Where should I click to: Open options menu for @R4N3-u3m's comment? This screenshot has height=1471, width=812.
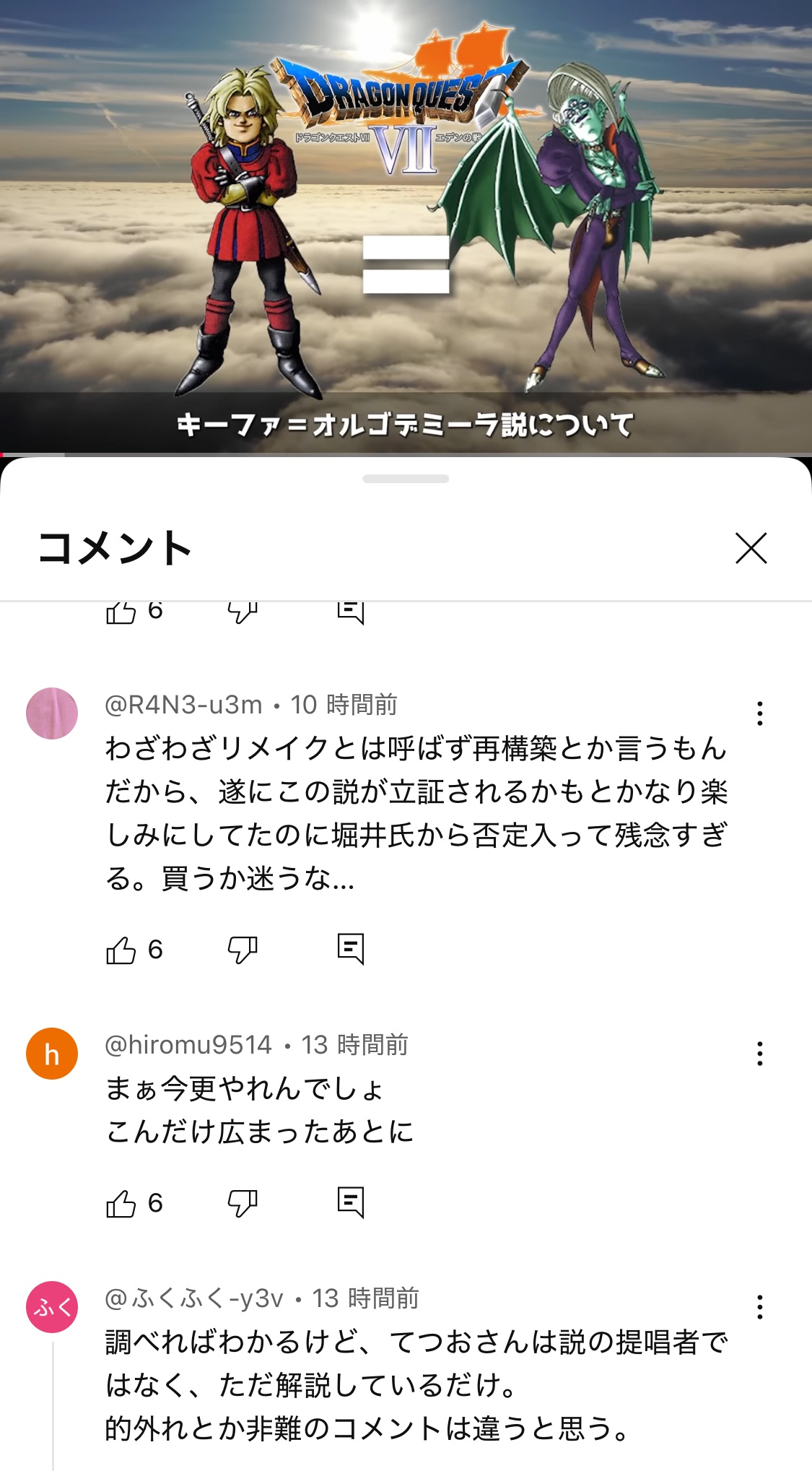(x=759, y=713)
